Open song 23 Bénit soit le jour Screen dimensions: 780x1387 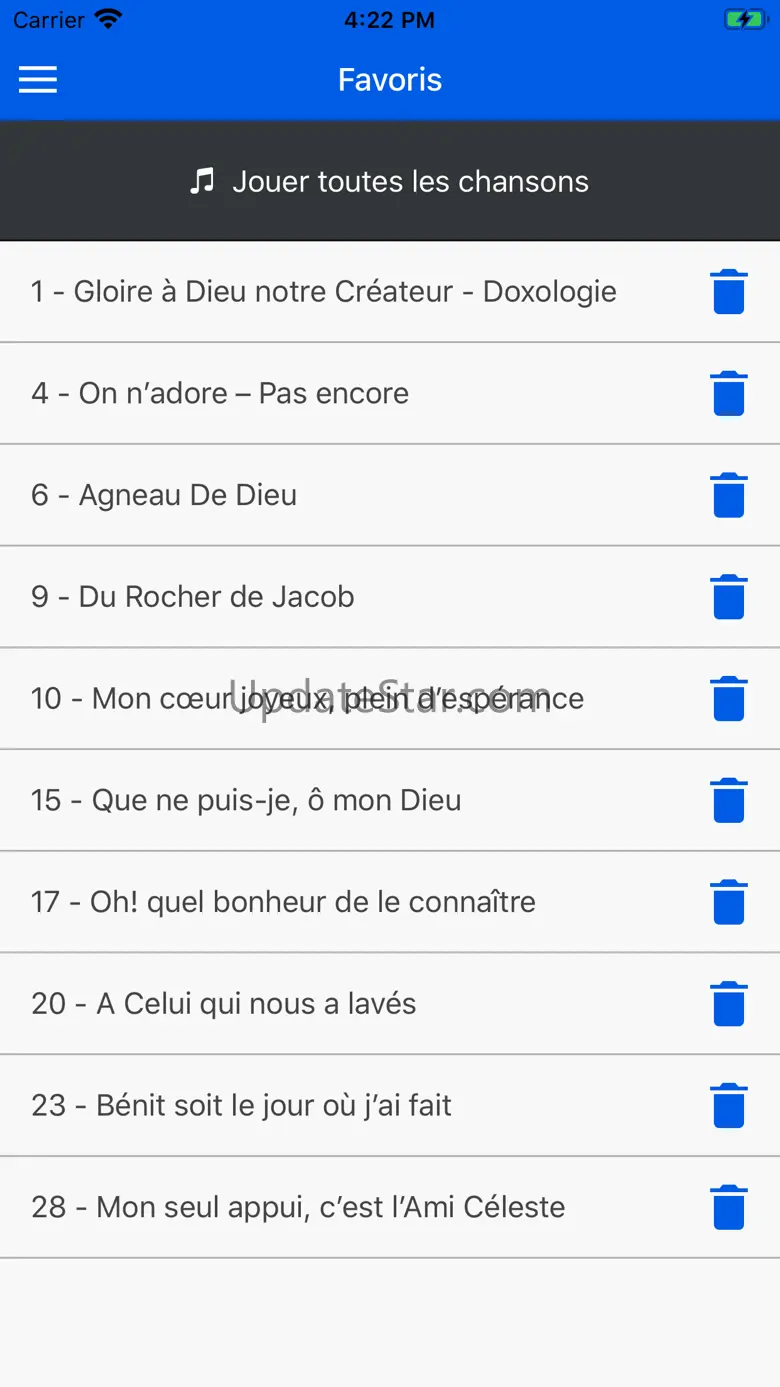(241, 1106)
